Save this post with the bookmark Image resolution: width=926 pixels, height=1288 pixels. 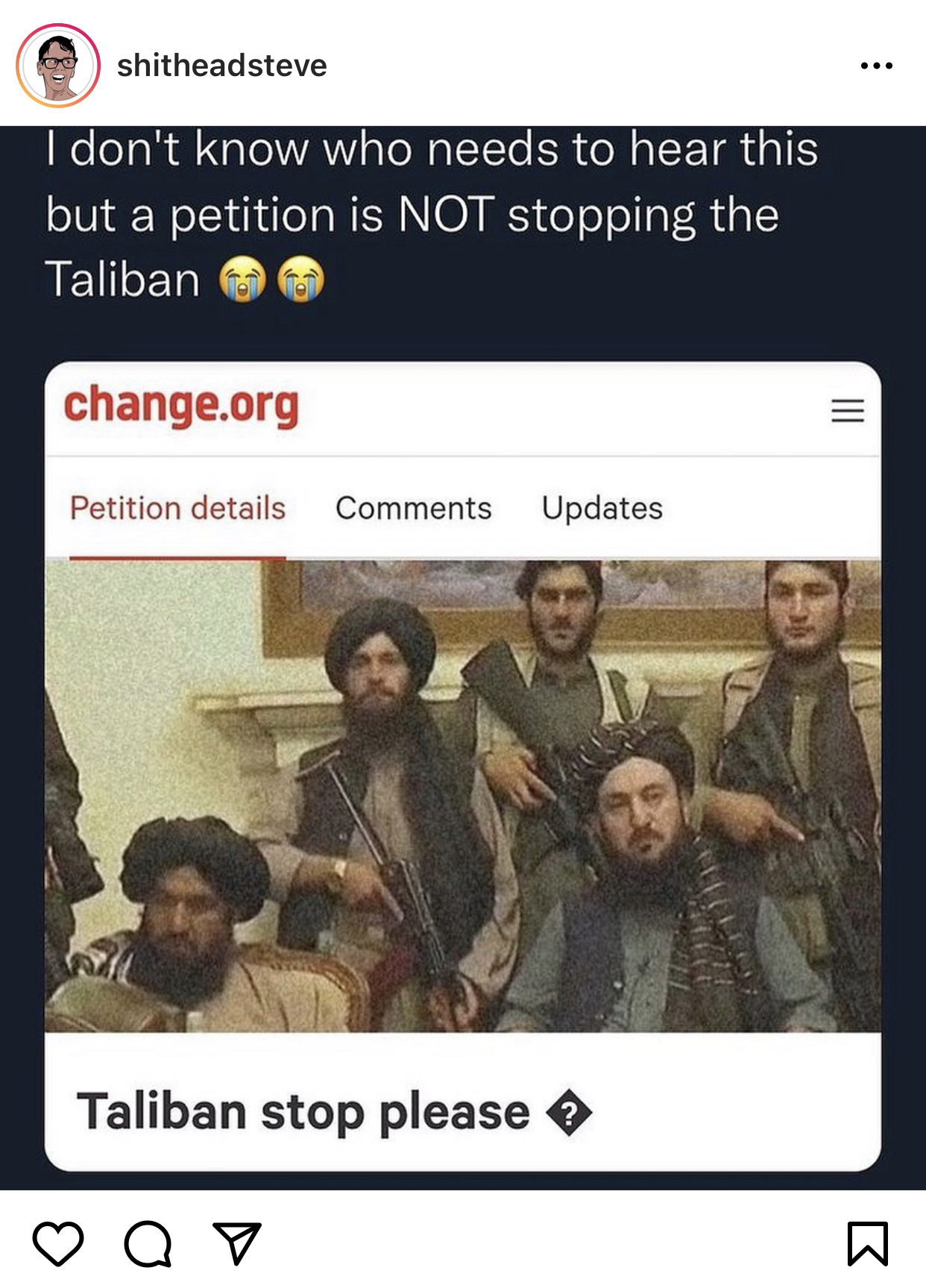pyautogui.click(x=868, y=1243)
